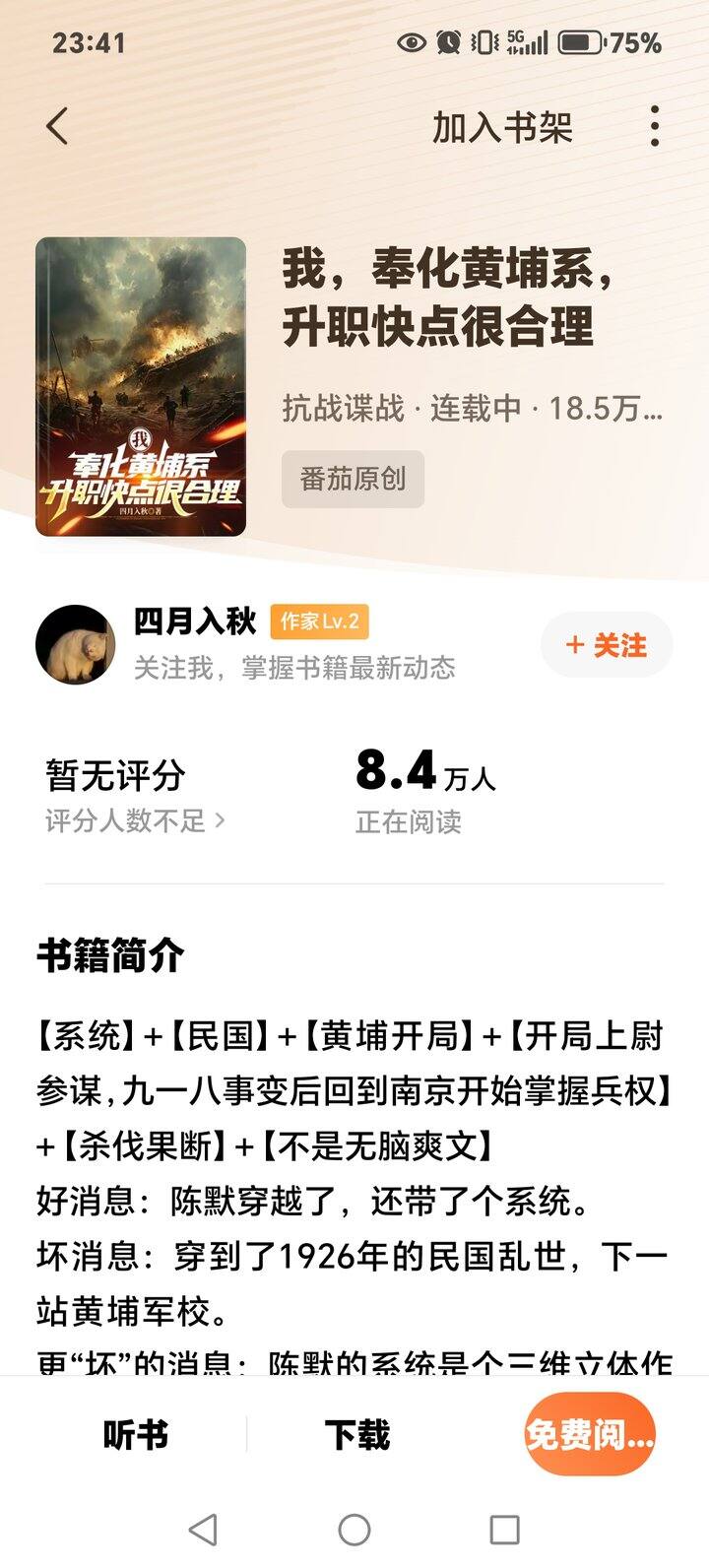Start listening with 听书

click(x=136, y=1435)
